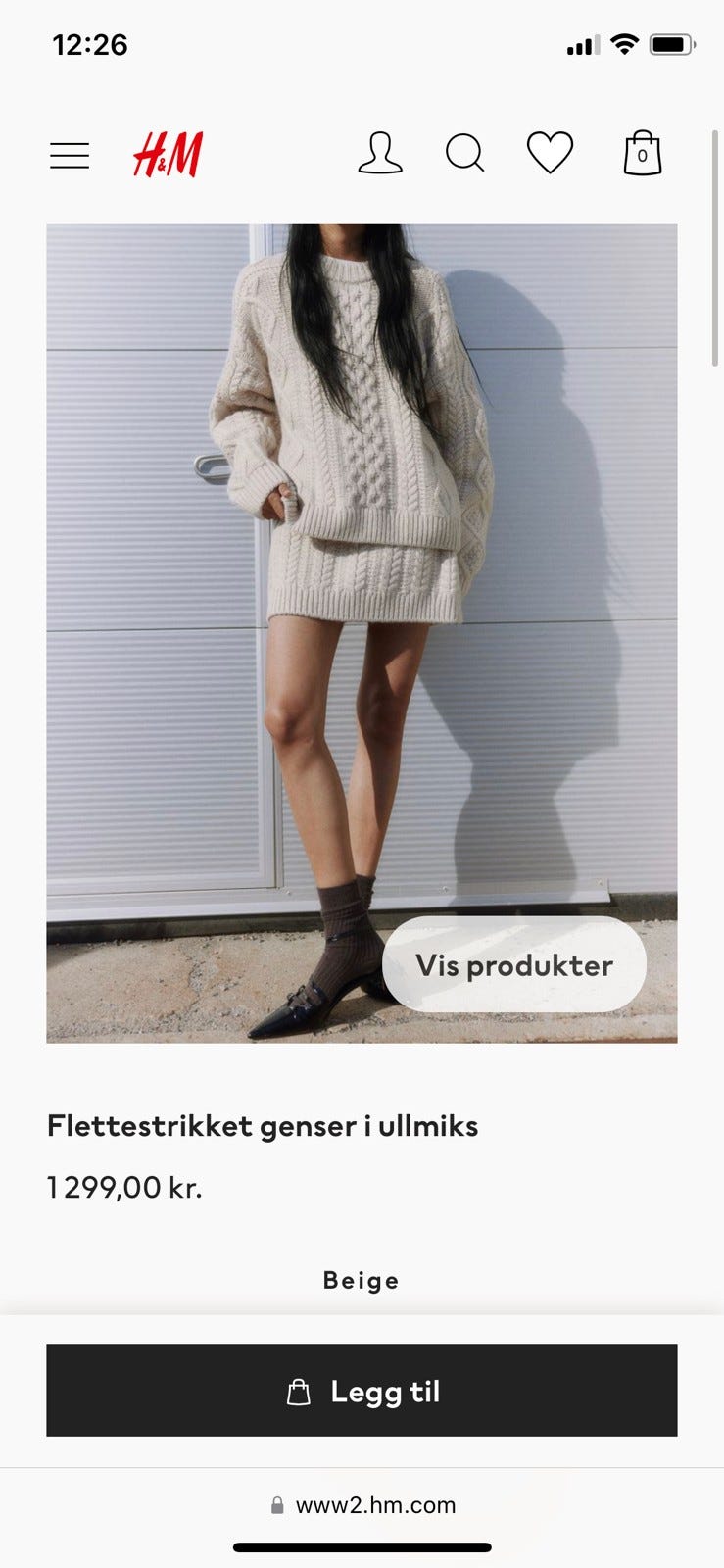Click the padlock icon in the address bar
Screen dimensions: 724x1568
pyautogui.click(x=278, y=1505)
